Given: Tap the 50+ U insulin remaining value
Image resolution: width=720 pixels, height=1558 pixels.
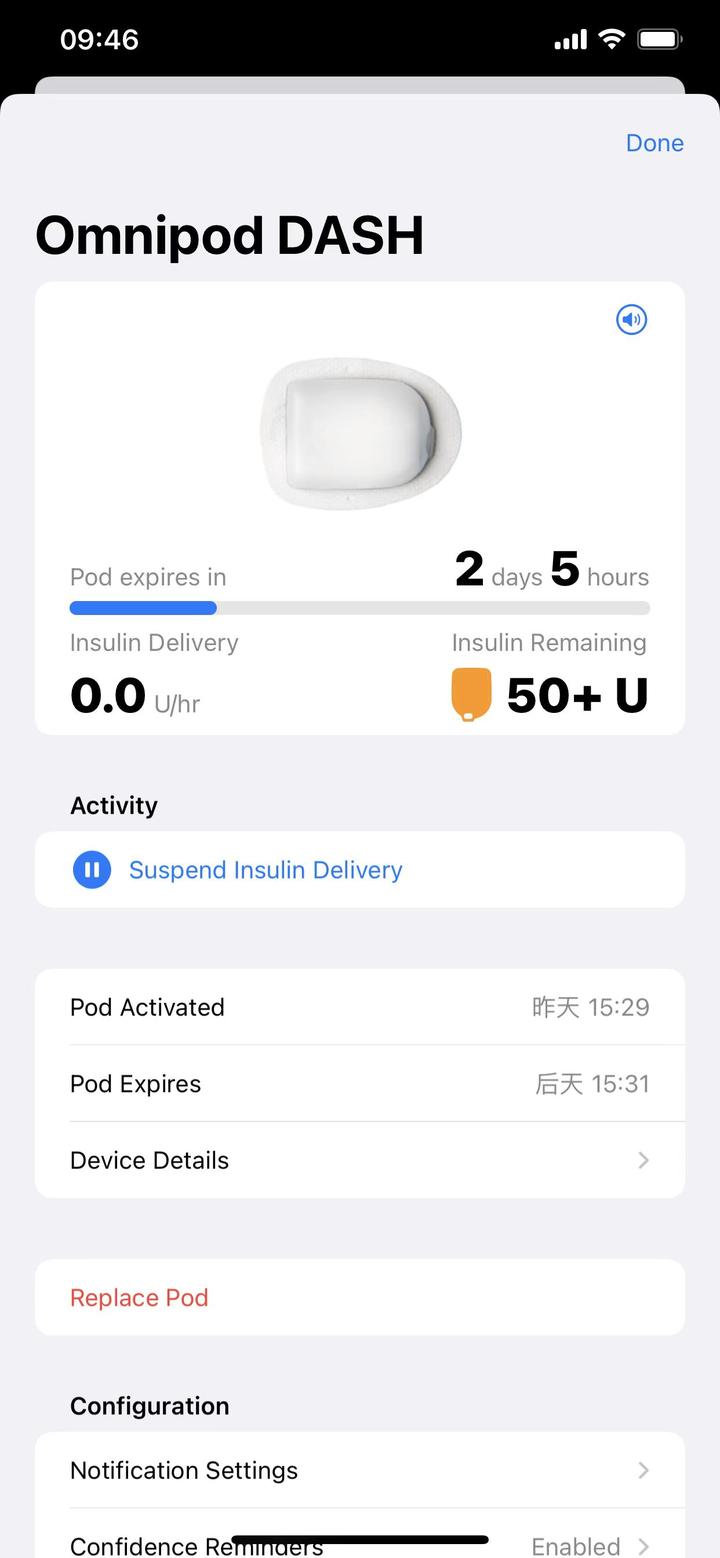Looking at the screenshot, I should coord(578,694).
